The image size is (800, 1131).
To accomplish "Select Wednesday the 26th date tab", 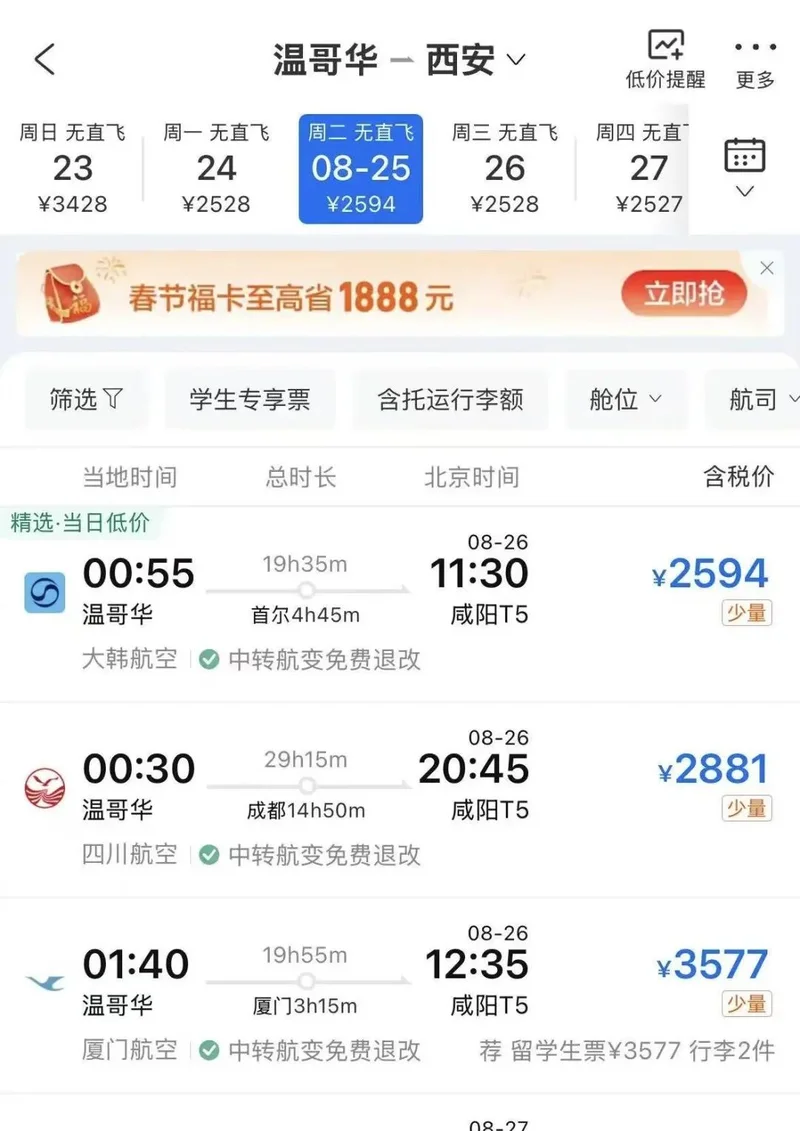I will tap(504, 168).
